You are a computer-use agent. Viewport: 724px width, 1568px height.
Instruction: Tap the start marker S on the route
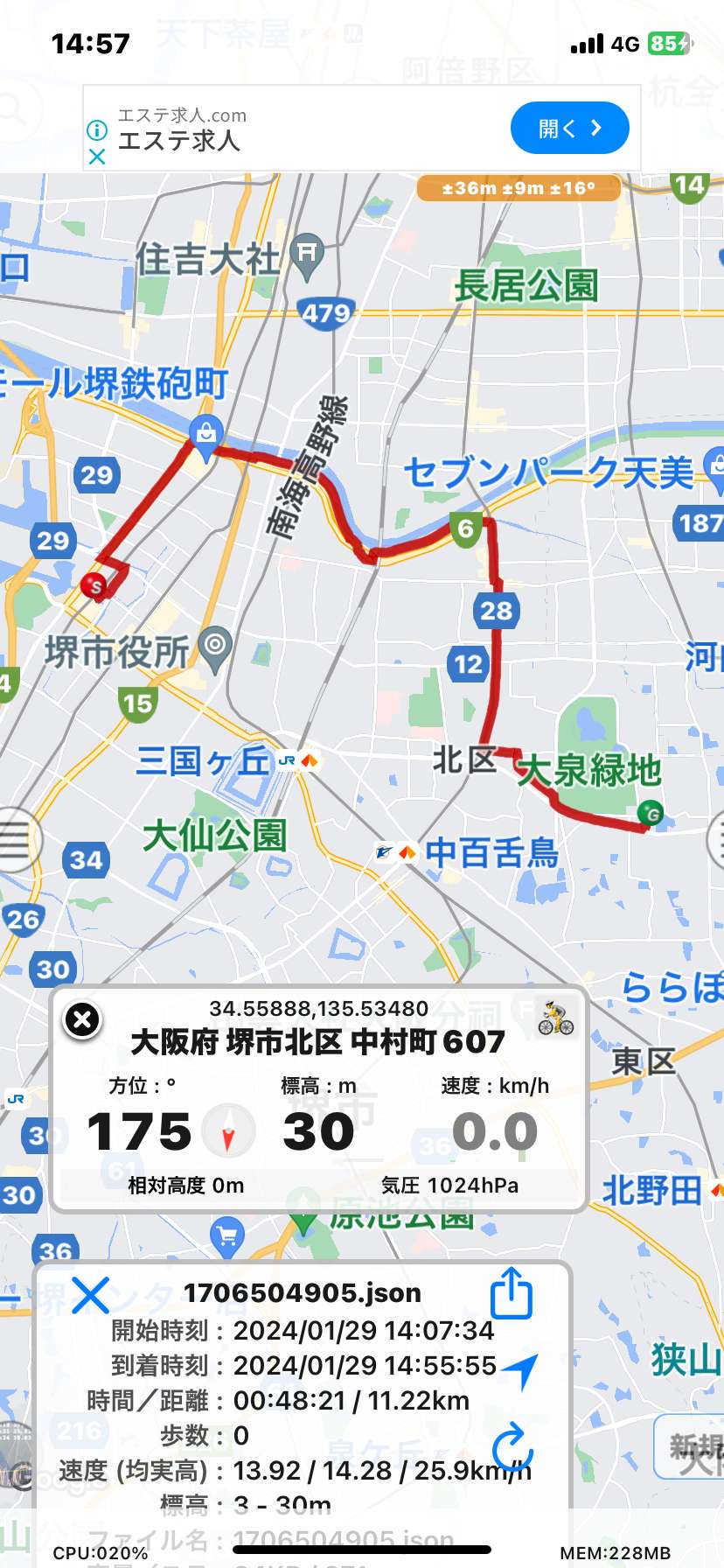(94, 586)
